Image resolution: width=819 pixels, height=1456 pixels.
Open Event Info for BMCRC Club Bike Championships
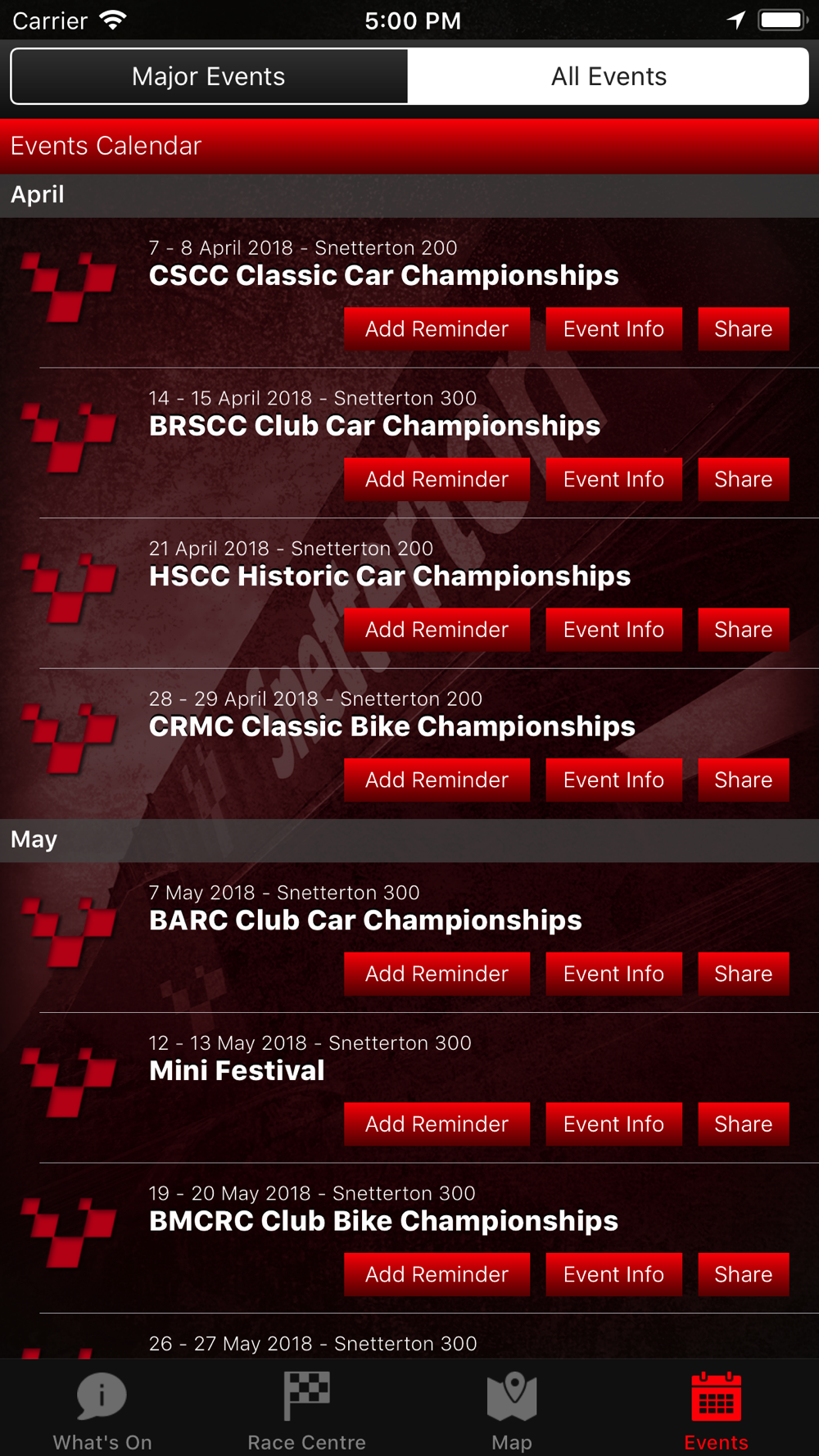[613, 1274]
